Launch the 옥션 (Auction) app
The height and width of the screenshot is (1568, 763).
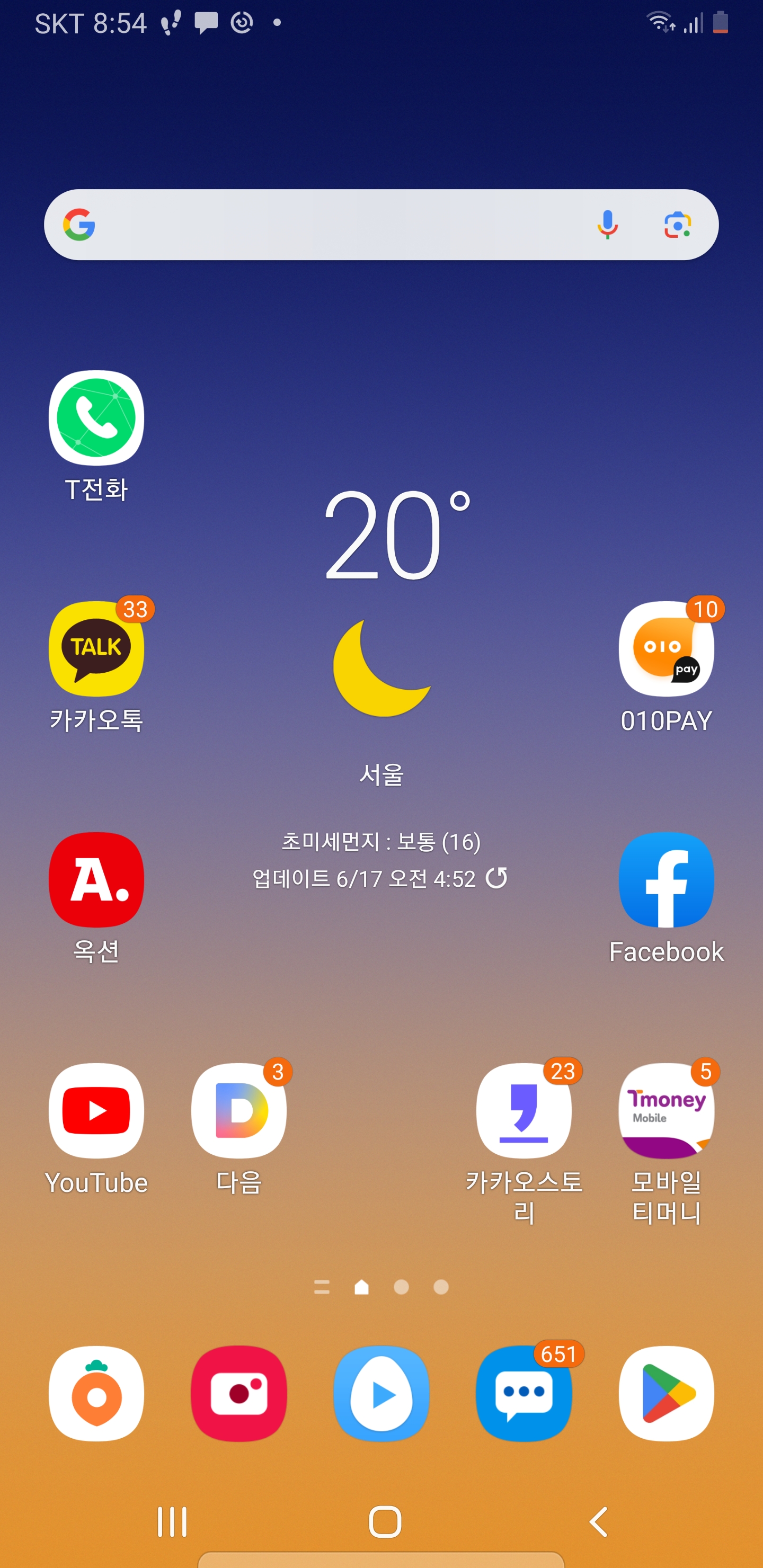pos(96,879)
